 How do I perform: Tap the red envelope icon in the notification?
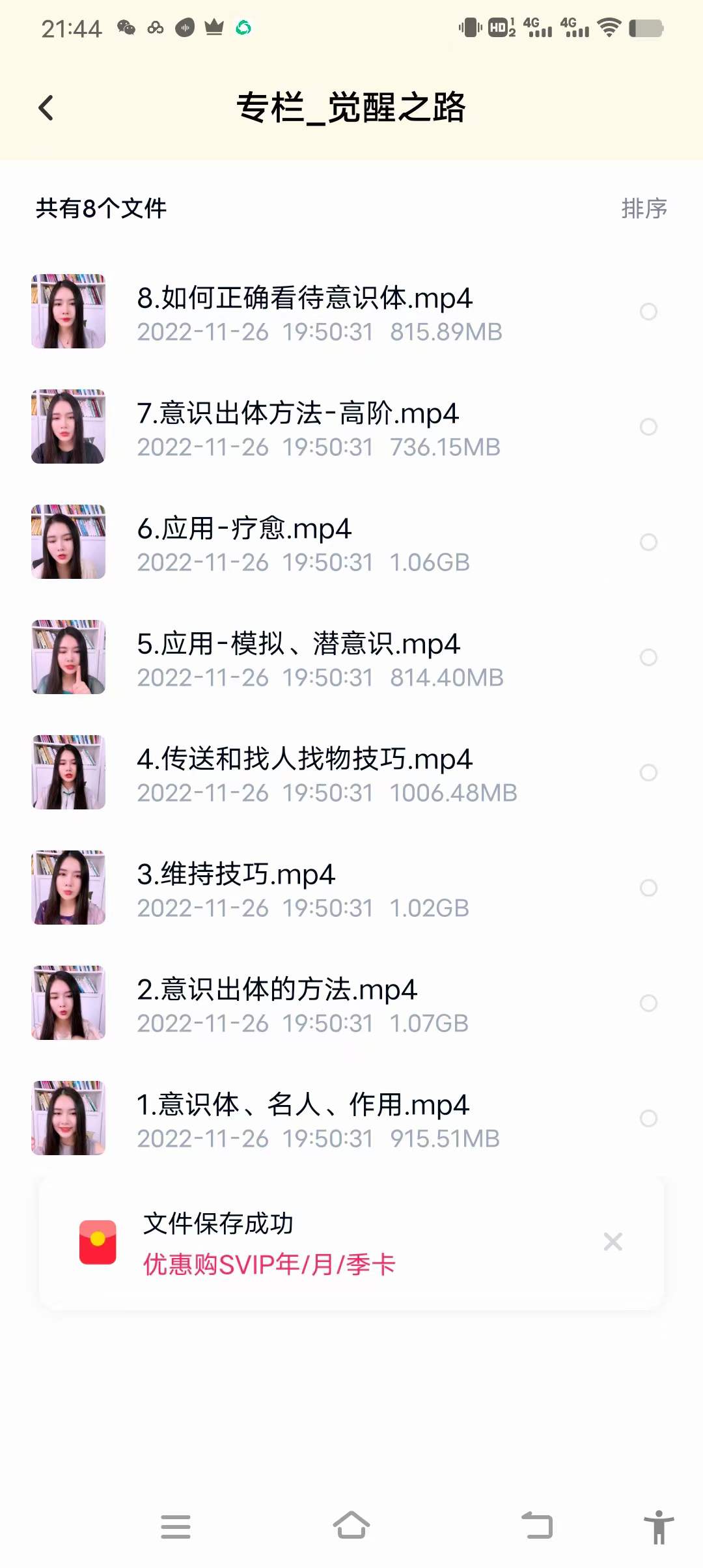96,1242
